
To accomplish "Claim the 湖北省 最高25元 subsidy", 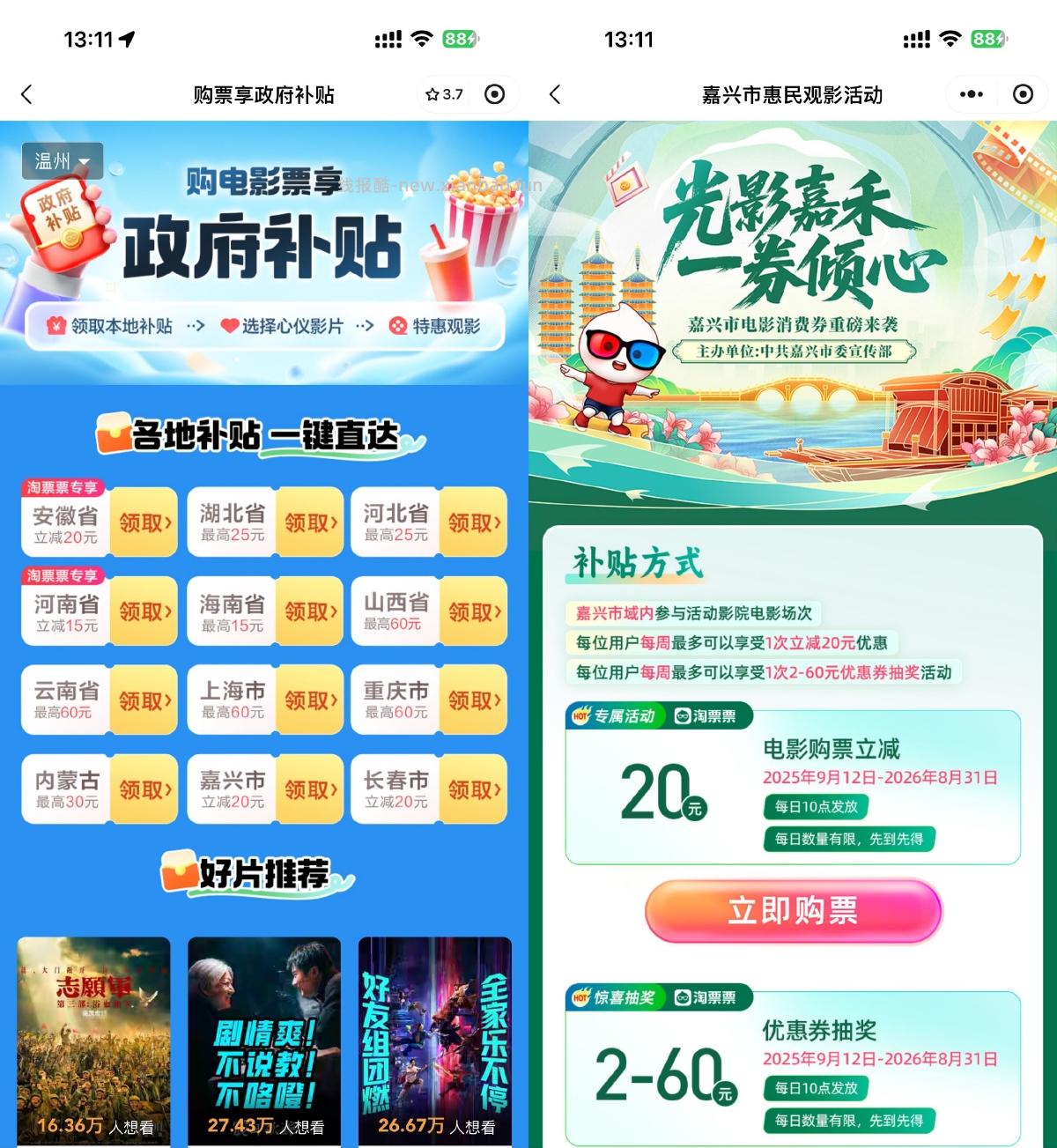I will pyautogui.click(x=310, y=523).
